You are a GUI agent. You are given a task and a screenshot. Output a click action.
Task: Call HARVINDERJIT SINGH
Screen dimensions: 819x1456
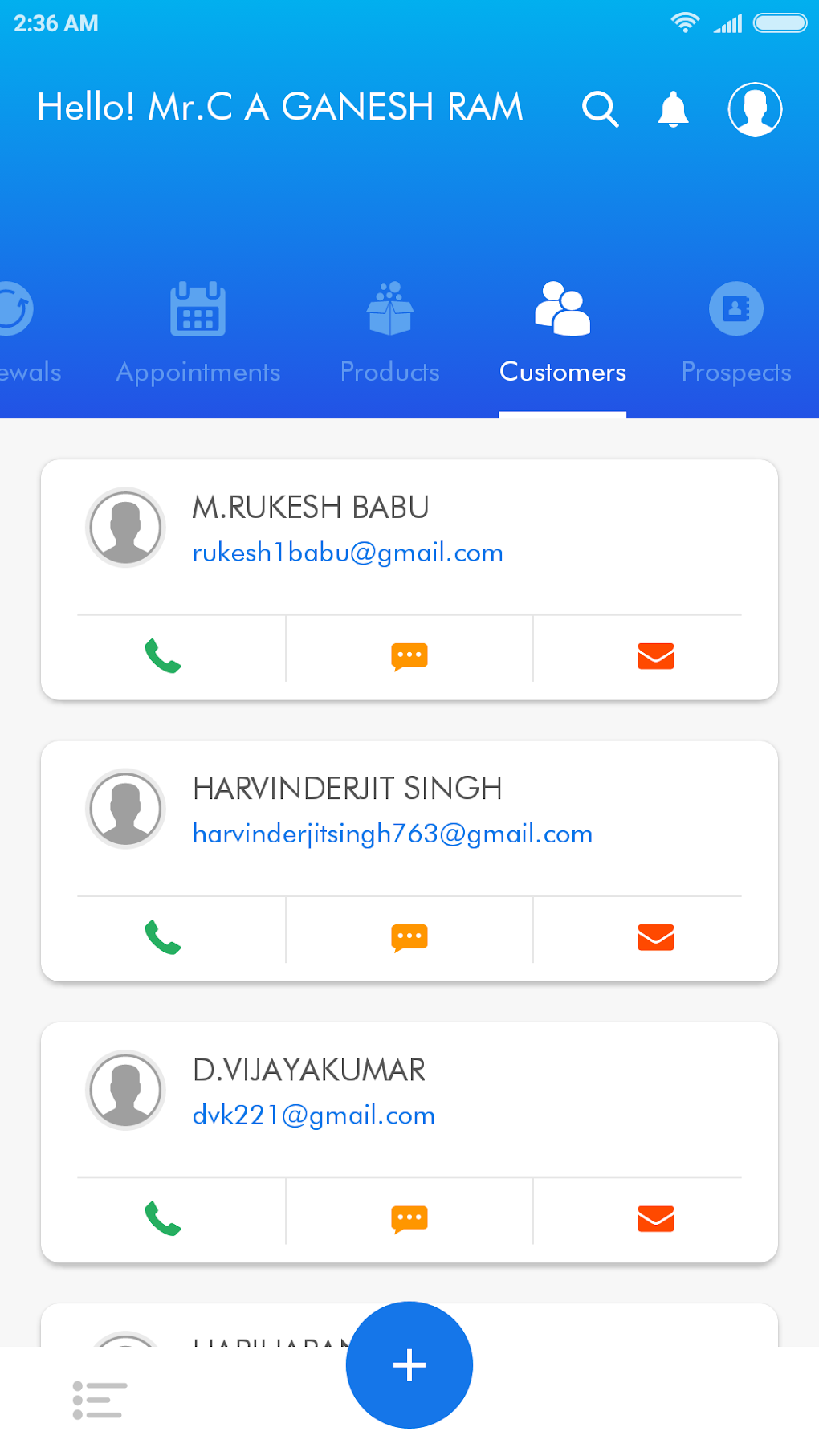pyautogui.click(x=163, y=937)
